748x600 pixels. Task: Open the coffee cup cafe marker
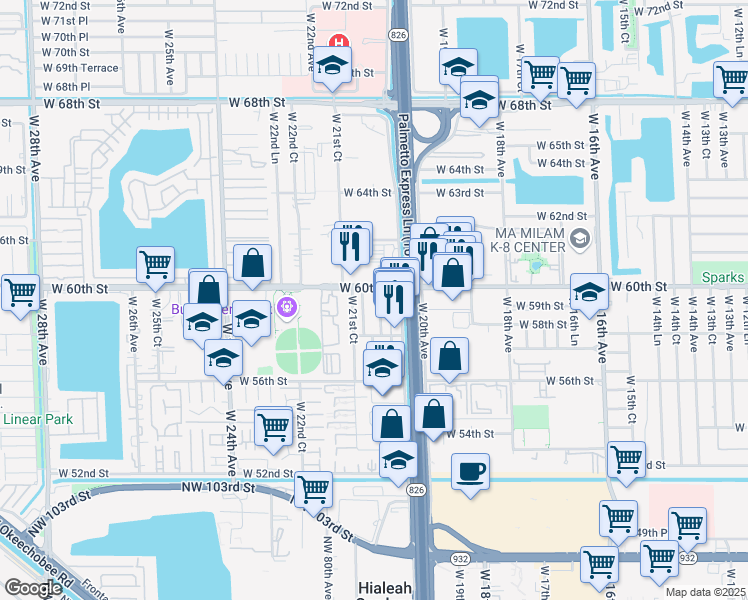click(x=470, y=473)
